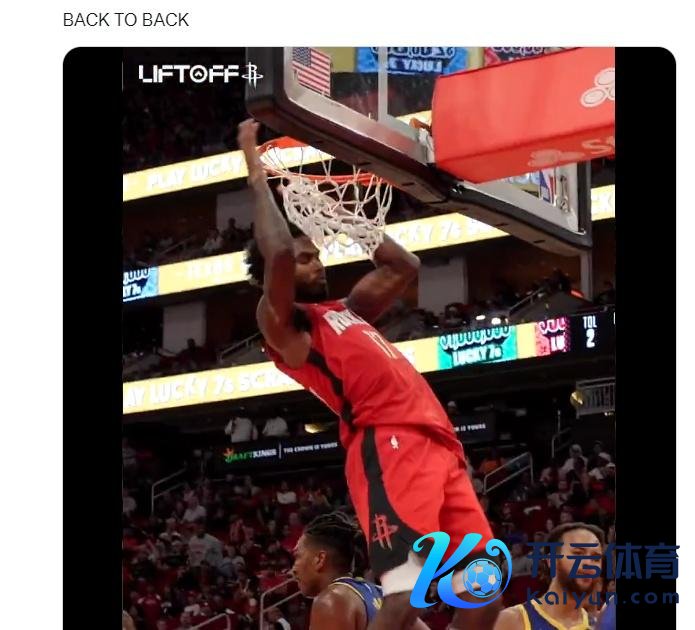Viewport: 695px width, 630px height.
Task: Play the BACK TO BACK dunk video
Action: (x=368, y=338)
